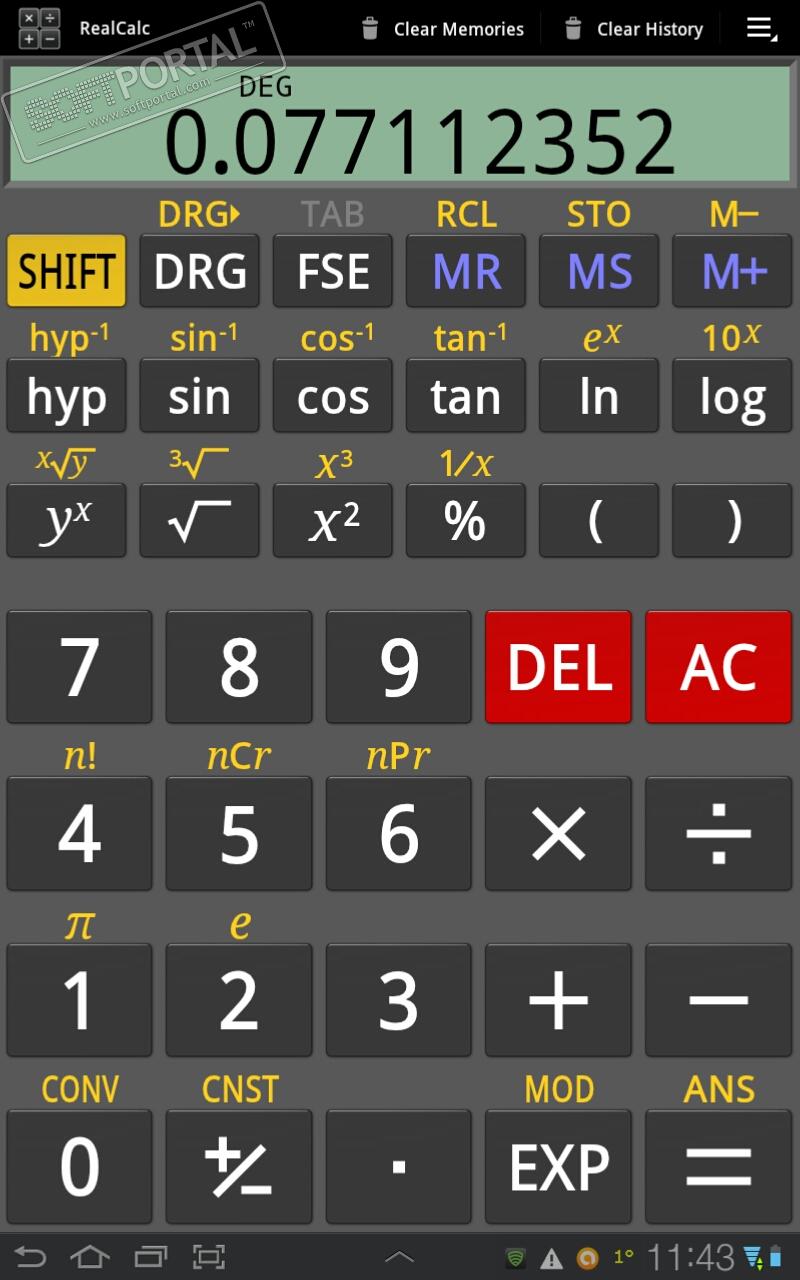This screenshot has width=800, height=1280.
Task: Enter the digit 7
Action: pos(79,667)
